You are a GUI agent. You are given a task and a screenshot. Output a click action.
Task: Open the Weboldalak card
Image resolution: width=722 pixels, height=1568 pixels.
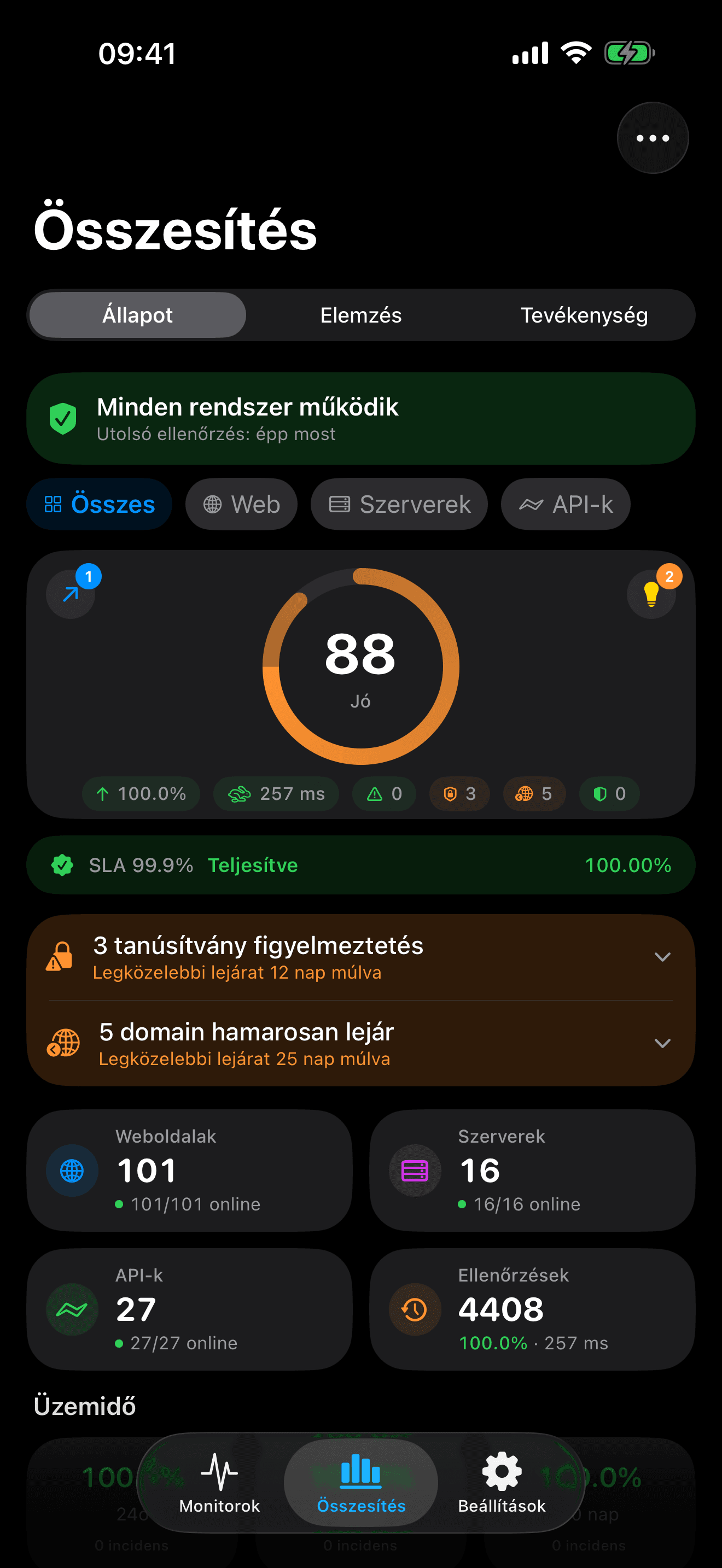(x=189, y=1170)
